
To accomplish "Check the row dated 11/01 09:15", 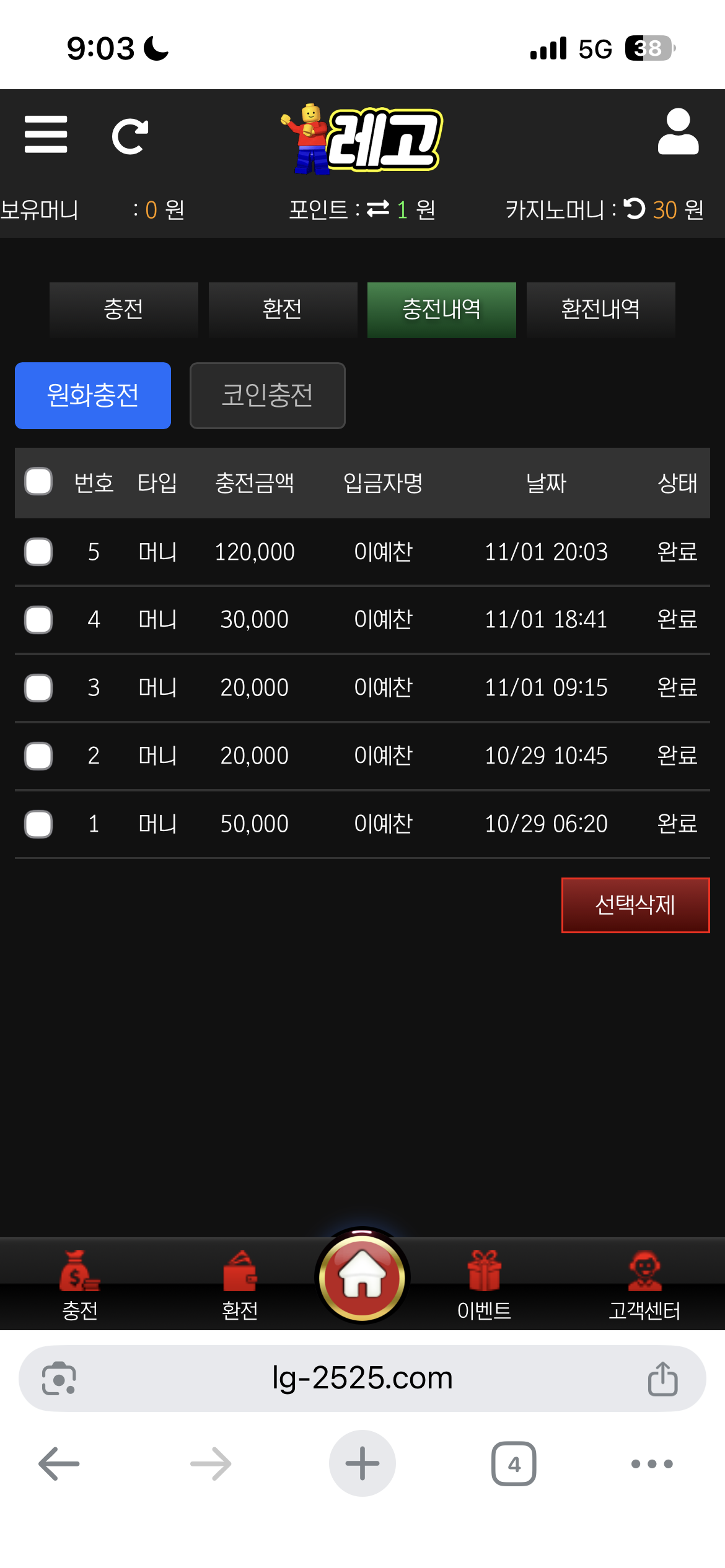I will click(x=38, y=688).
